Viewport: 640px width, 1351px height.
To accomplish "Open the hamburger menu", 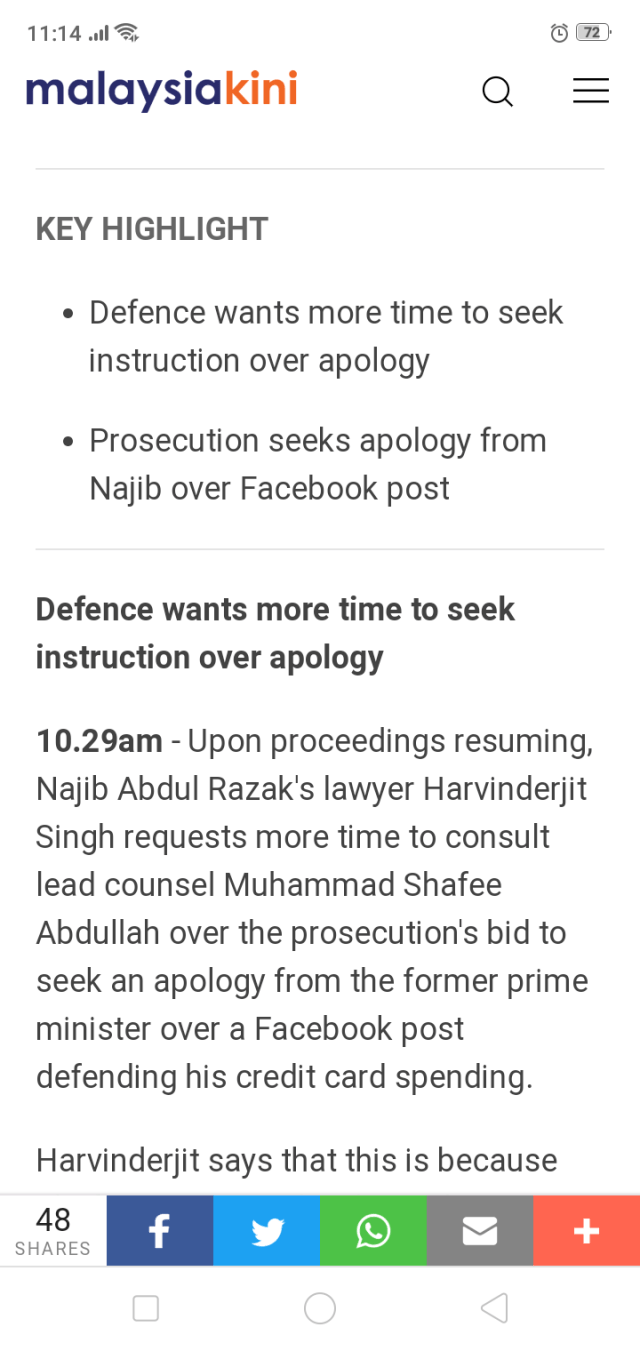I will click(x=590, y=91).
